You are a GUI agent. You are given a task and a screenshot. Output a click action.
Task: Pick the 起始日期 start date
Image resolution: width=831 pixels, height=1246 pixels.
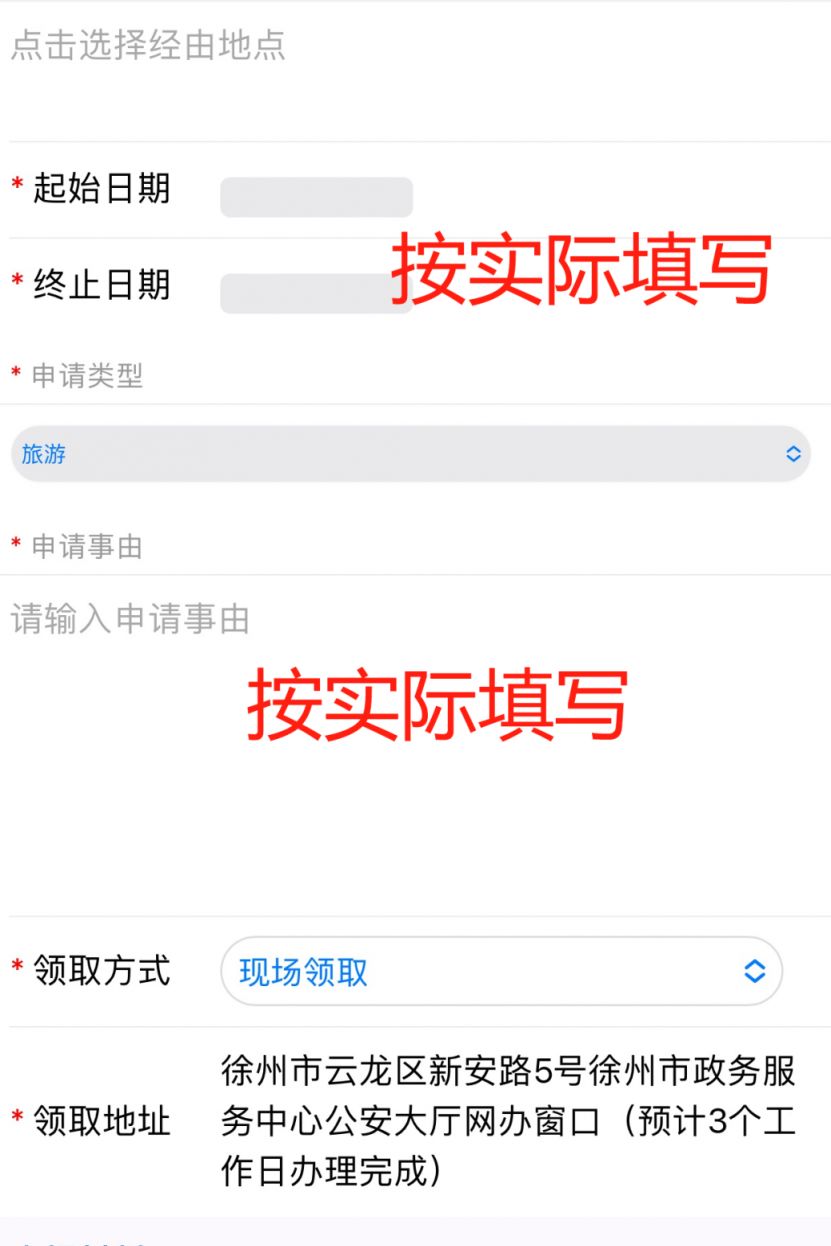coord(316,197)
